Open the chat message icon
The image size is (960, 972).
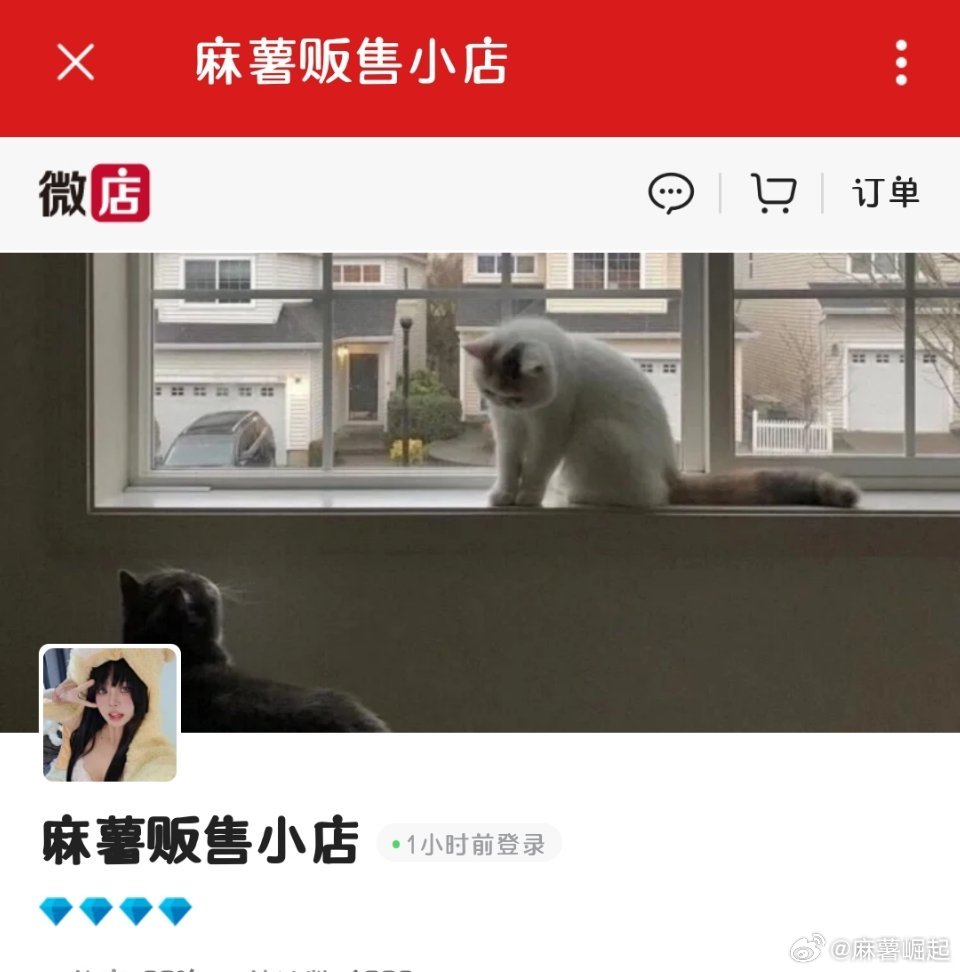click(x=671, y=193)
